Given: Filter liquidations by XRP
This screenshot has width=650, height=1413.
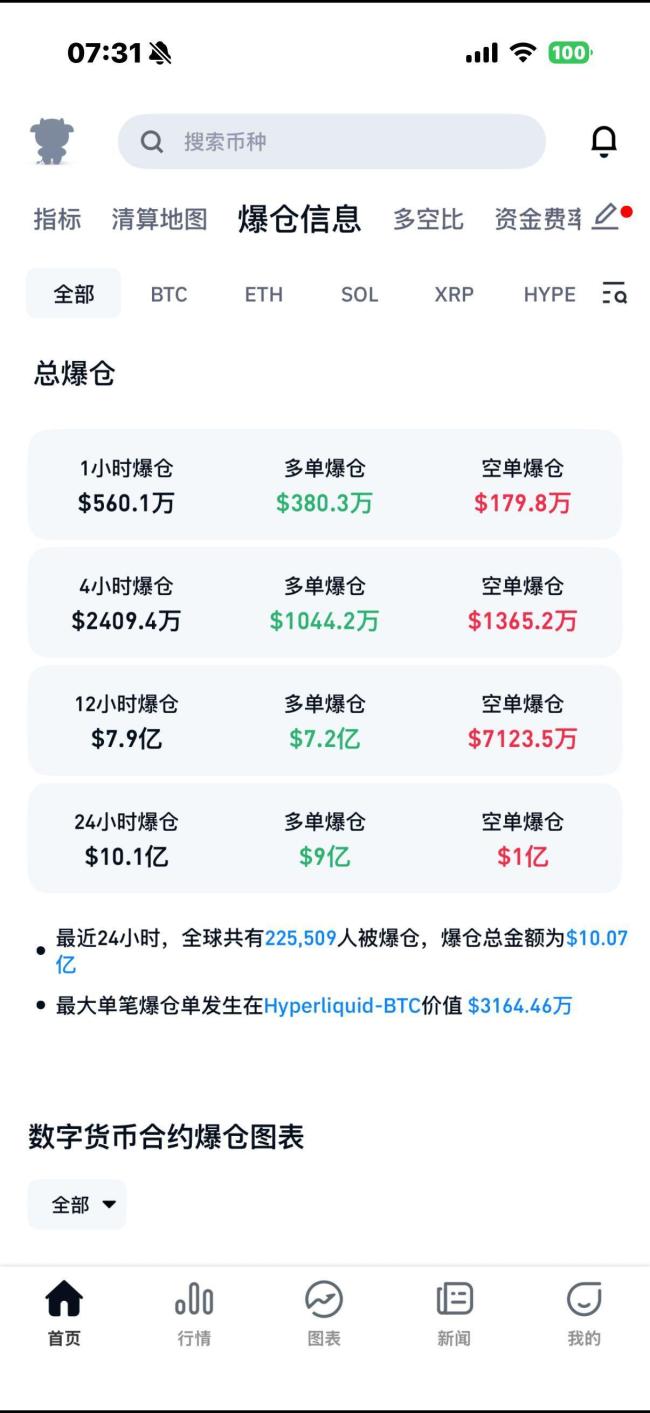Looking at the screenshot, I should point(454,294).
